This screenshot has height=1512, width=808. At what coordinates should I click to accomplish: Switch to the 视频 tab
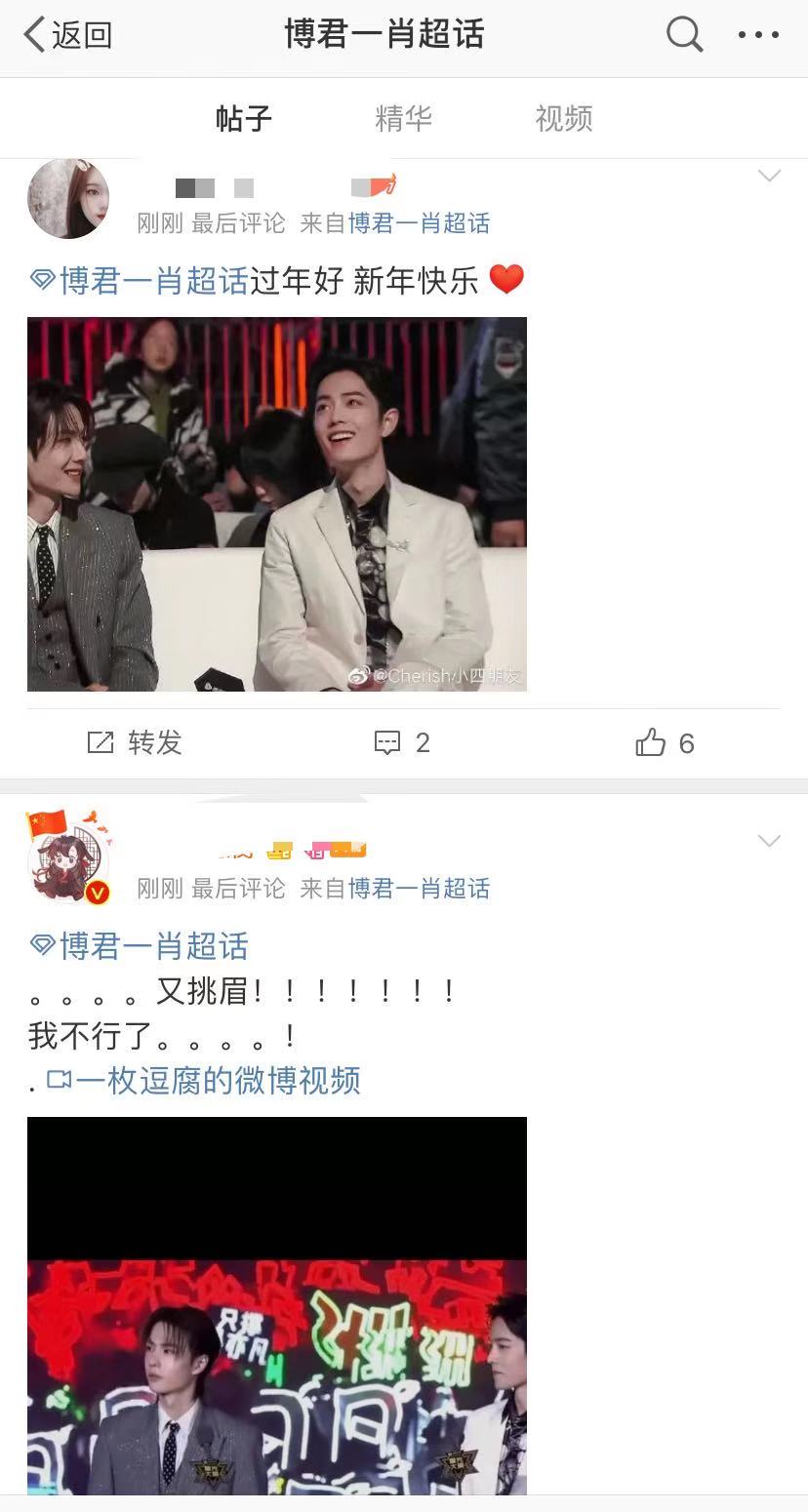(x=563, y=119)
